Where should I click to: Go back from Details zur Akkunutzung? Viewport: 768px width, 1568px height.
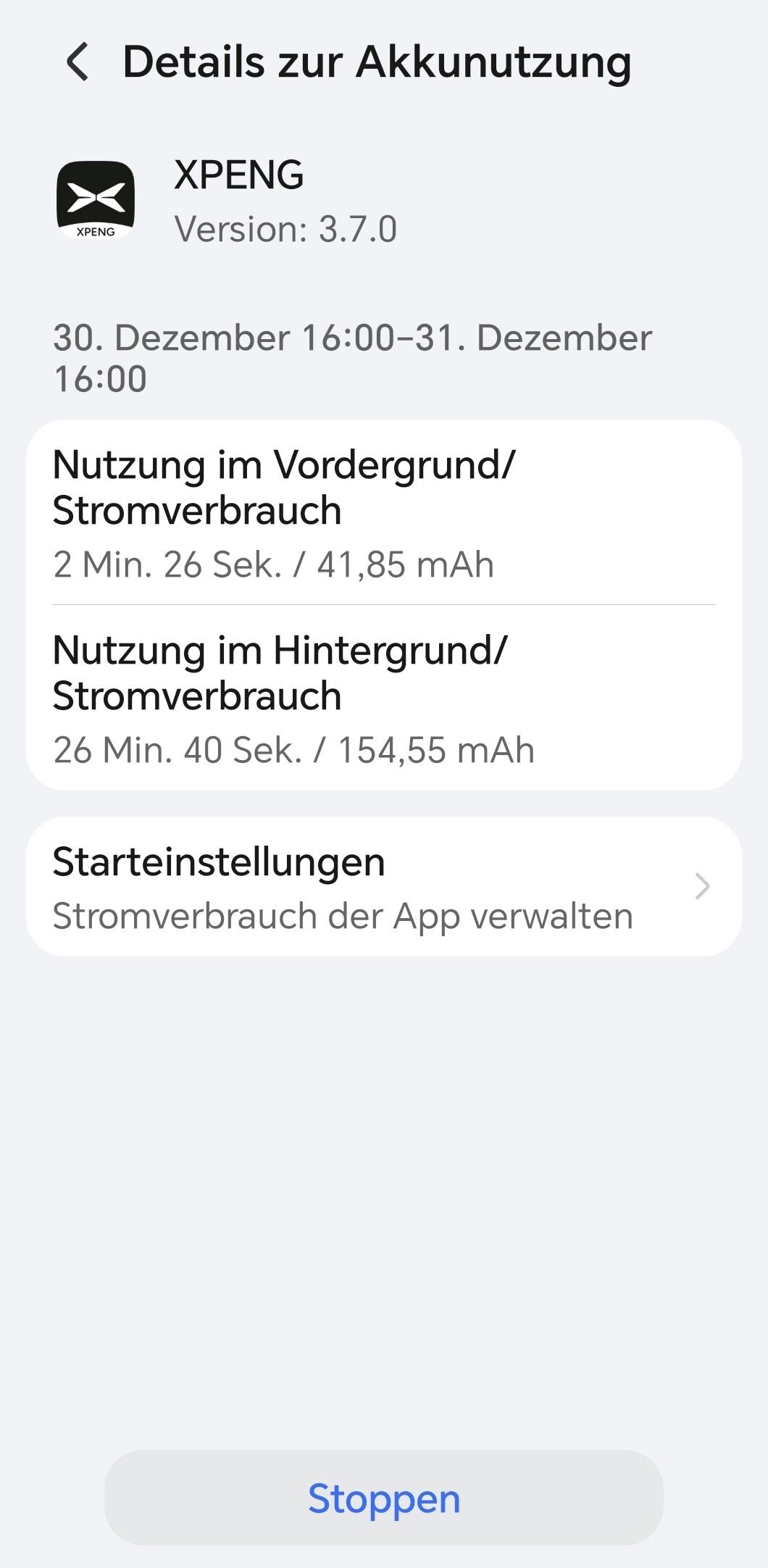click(78, 62)
